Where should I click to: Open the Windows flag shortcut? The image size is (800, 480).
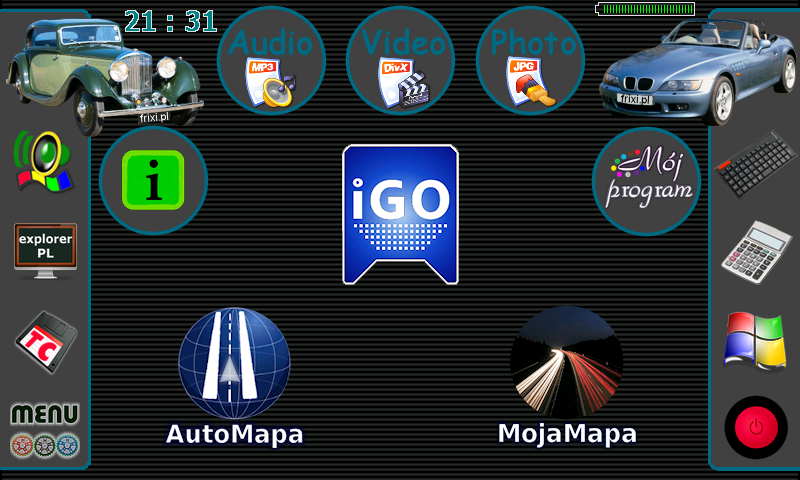[x=755, y=340]
